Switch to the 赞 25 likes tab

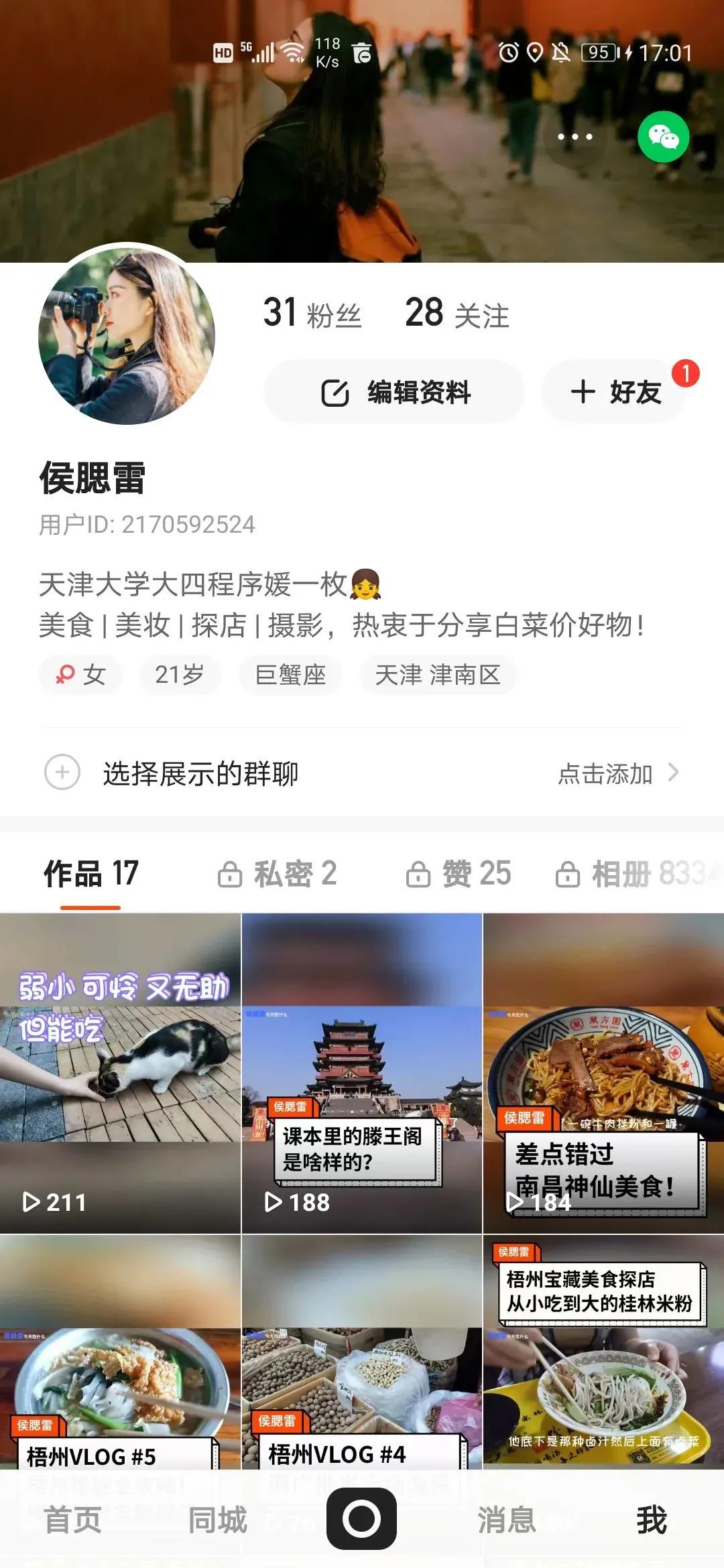[459, 874]
